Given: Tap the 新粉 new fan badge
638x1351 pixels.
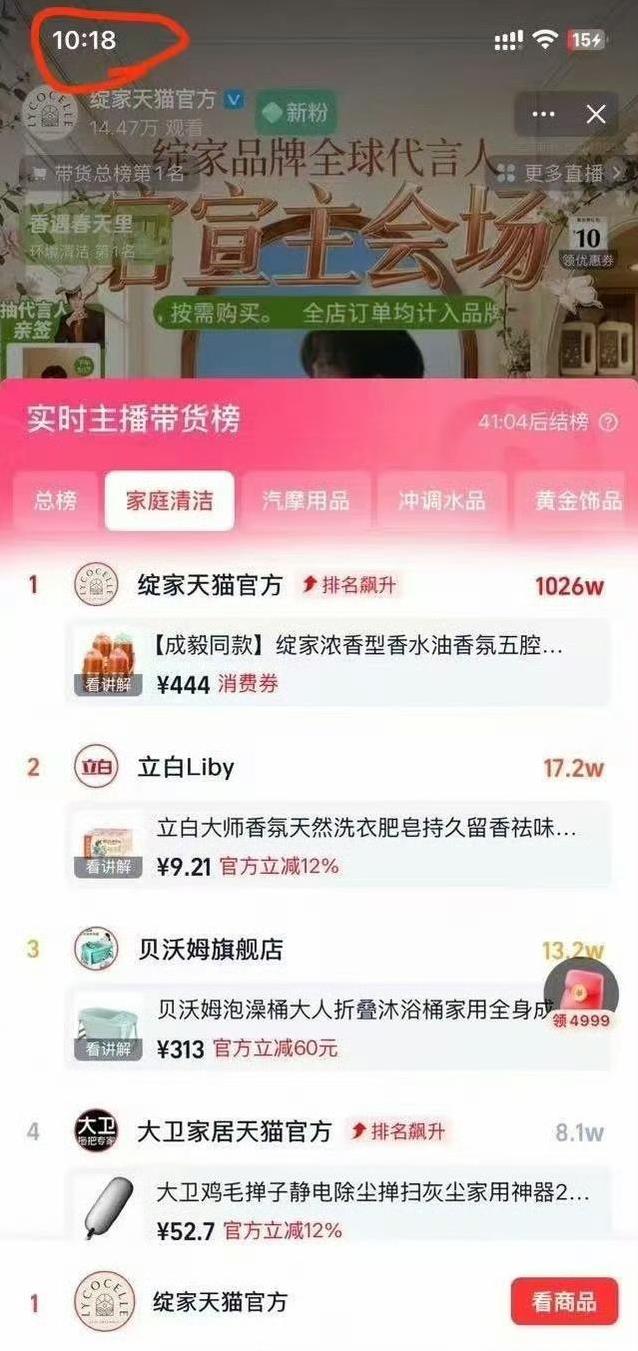Looking at the screenshot, I should coord(295,112).
